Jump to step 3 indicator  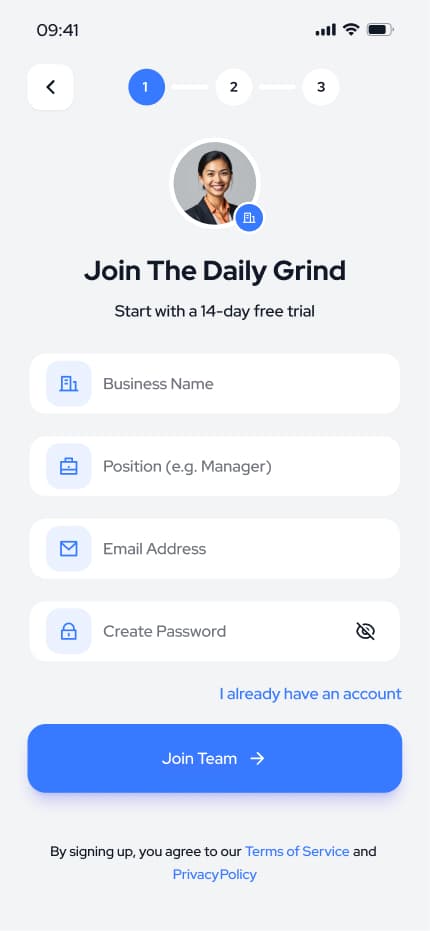(321, 87)
